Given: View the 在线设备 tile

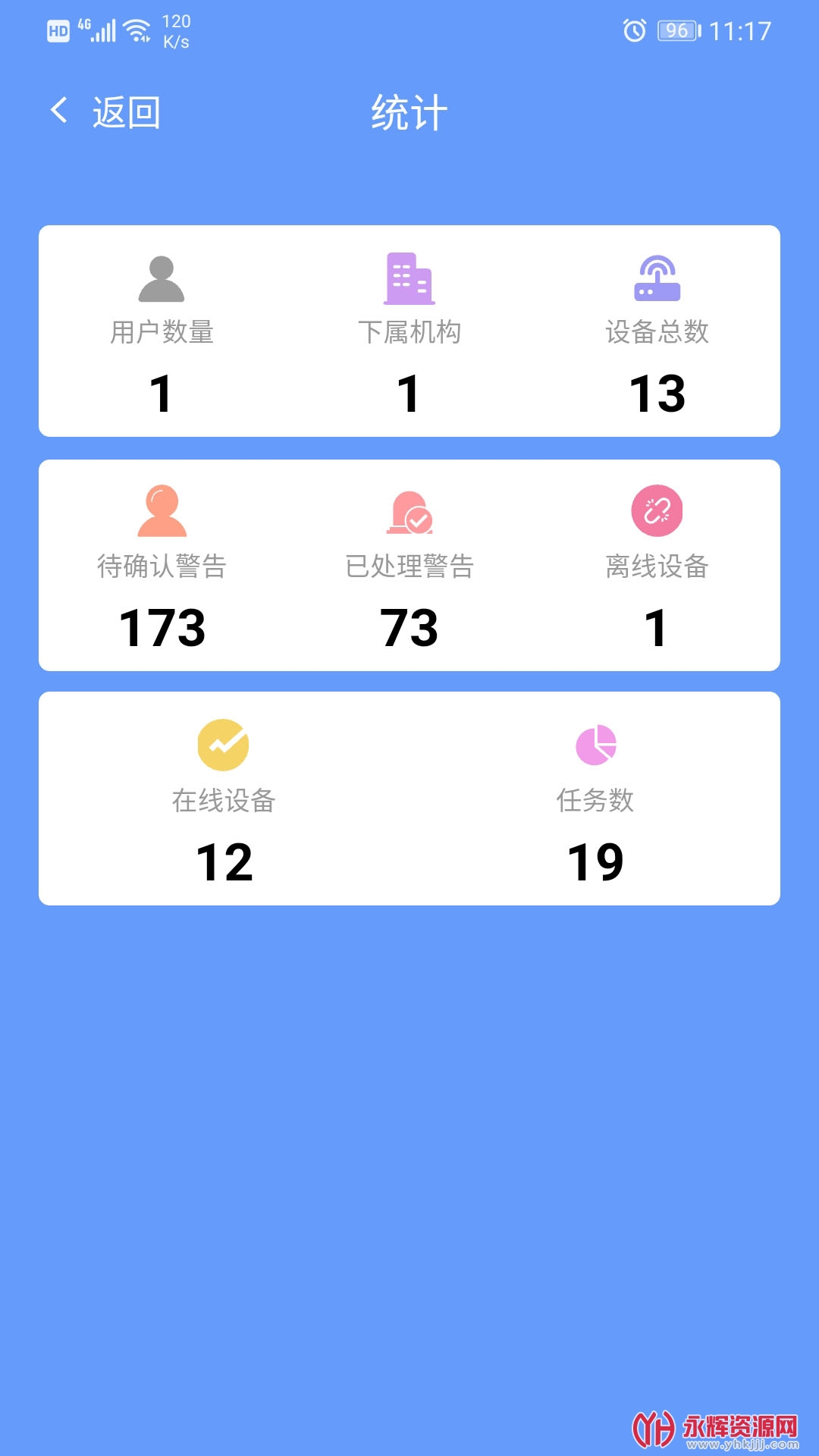Looking at the screenshot, I should [x=224, y=799].
